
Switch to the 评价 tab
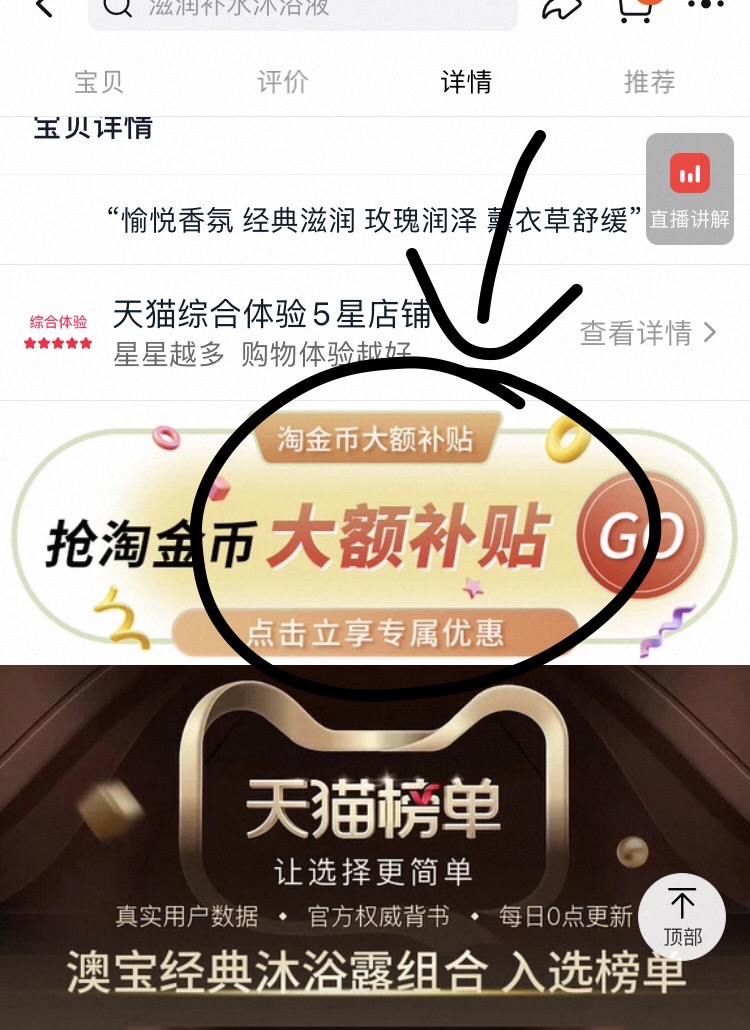(x=282, y=82)
